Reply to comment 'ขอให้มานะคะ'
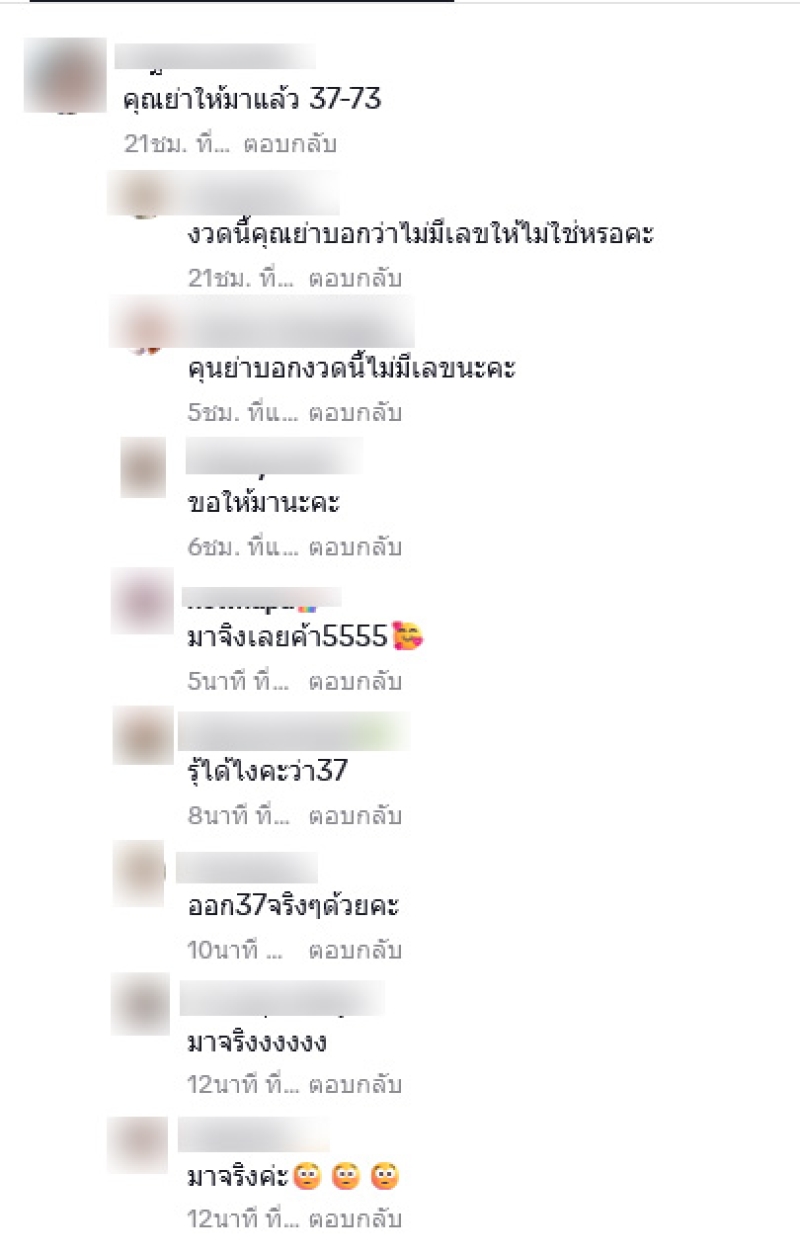The image size is (800, 1255). click(x=354, y=547)
